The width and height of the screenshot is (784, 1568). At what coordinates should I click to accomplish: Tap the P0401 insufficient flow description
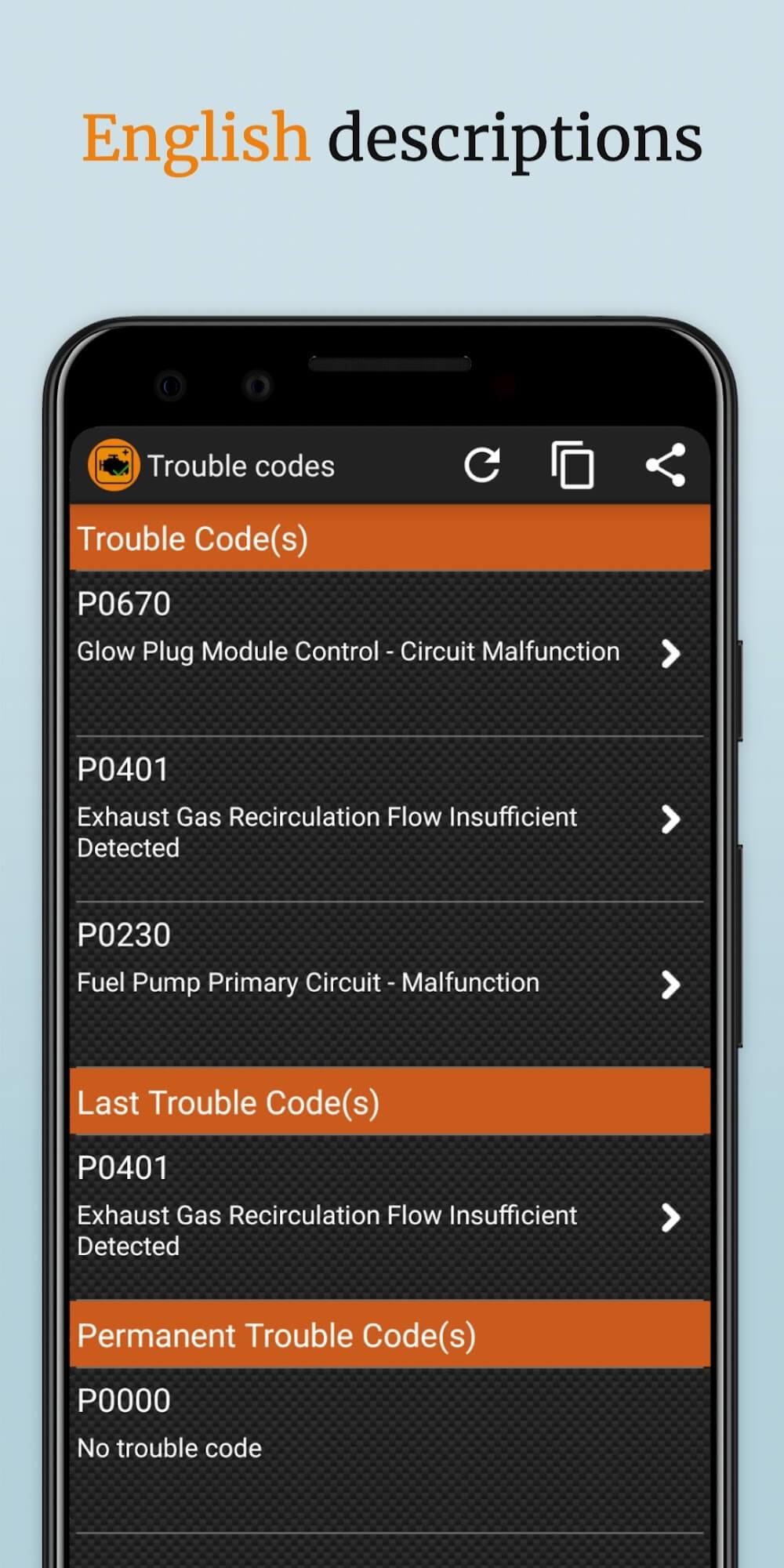327,832
